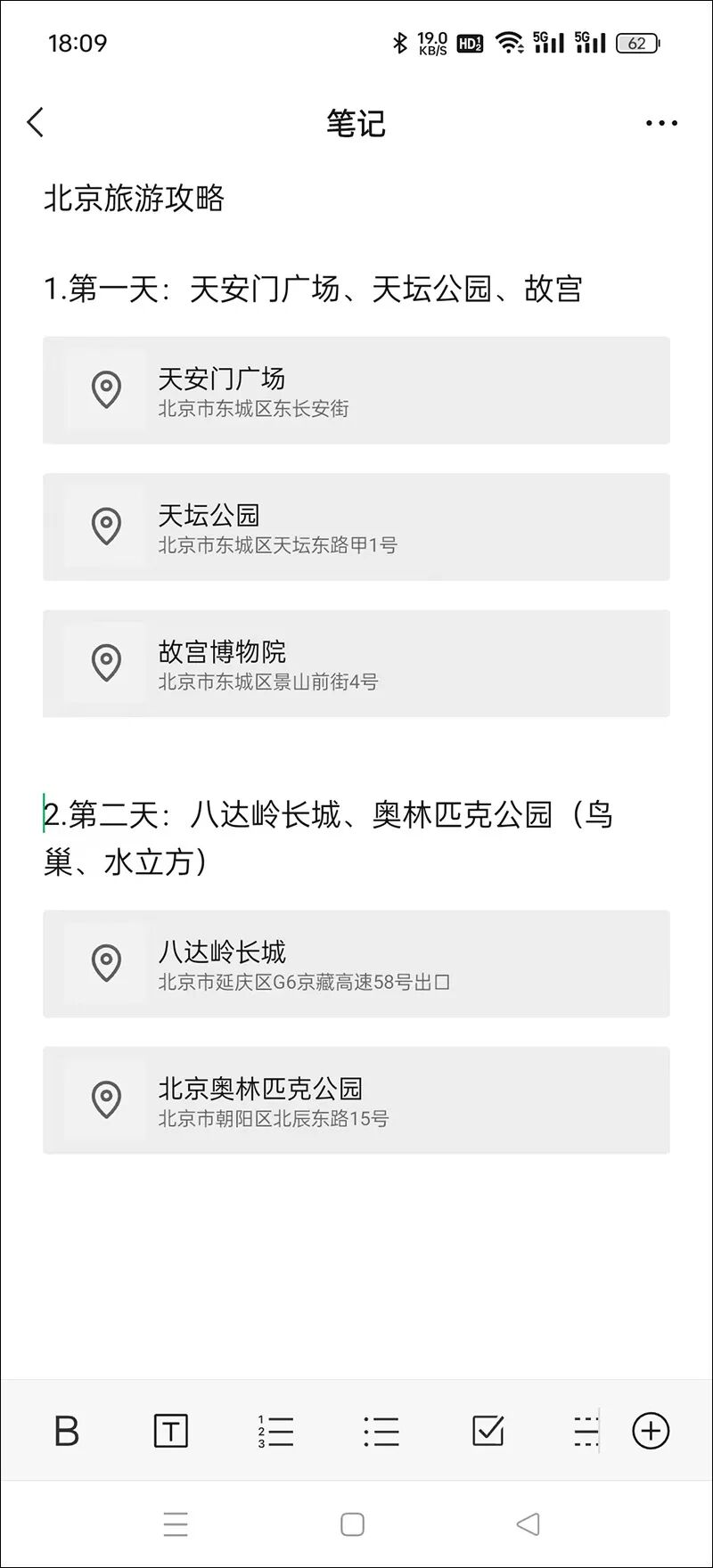Go back with the left arrow
Screen dimensions: 713x1568
(x=36, y=121)
